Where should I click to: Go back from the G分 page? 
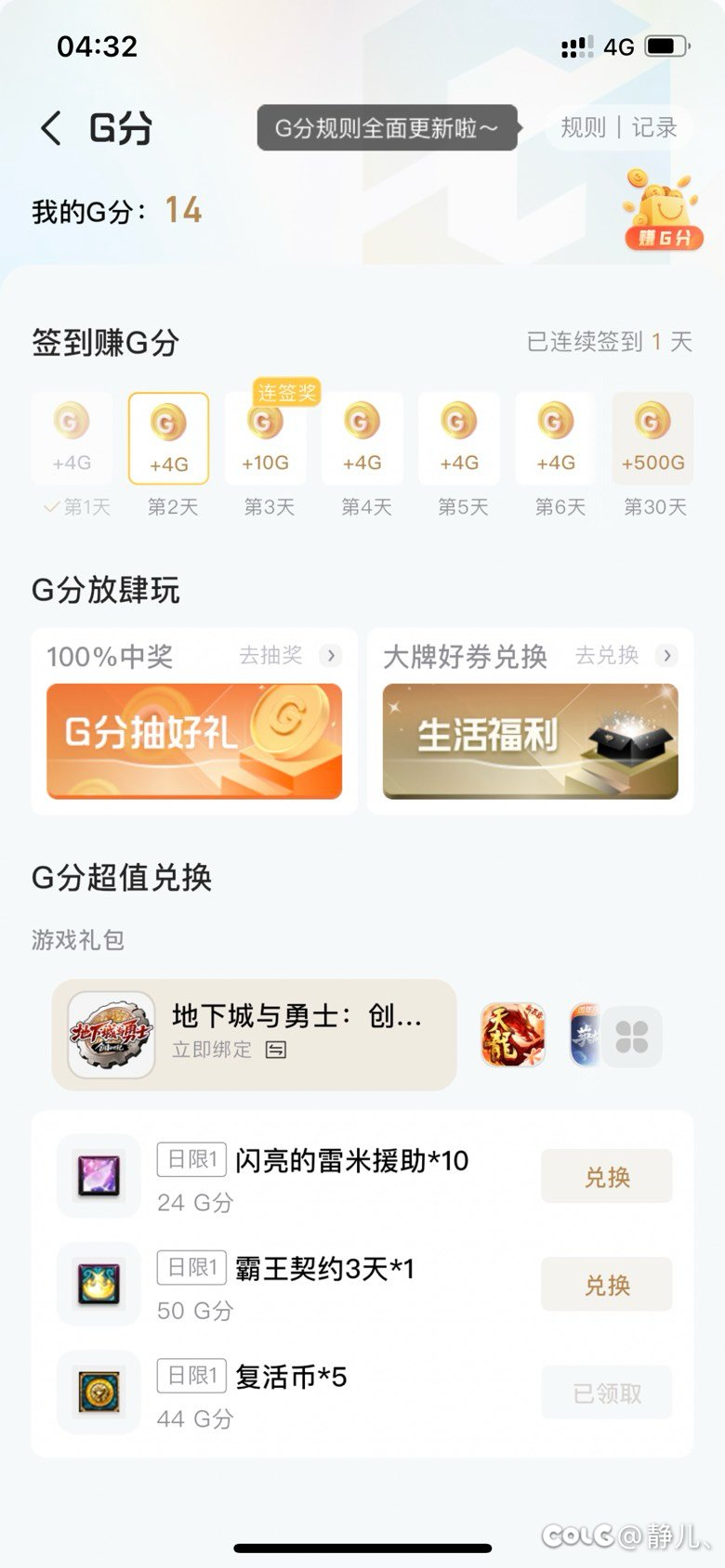(x=51, y=128)
